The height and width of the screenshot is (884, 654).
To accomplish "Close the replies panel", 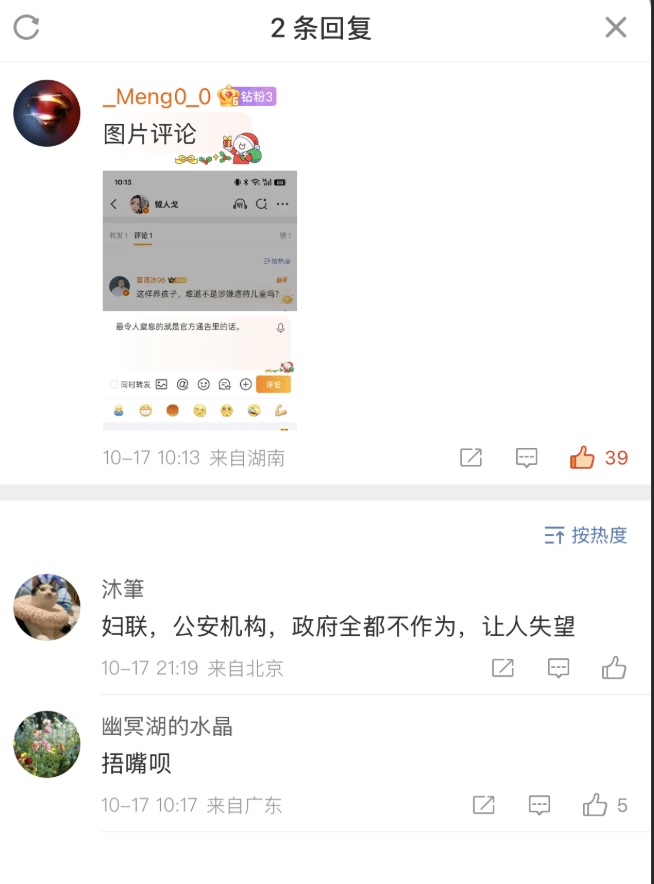I will [x=616, y=27].
